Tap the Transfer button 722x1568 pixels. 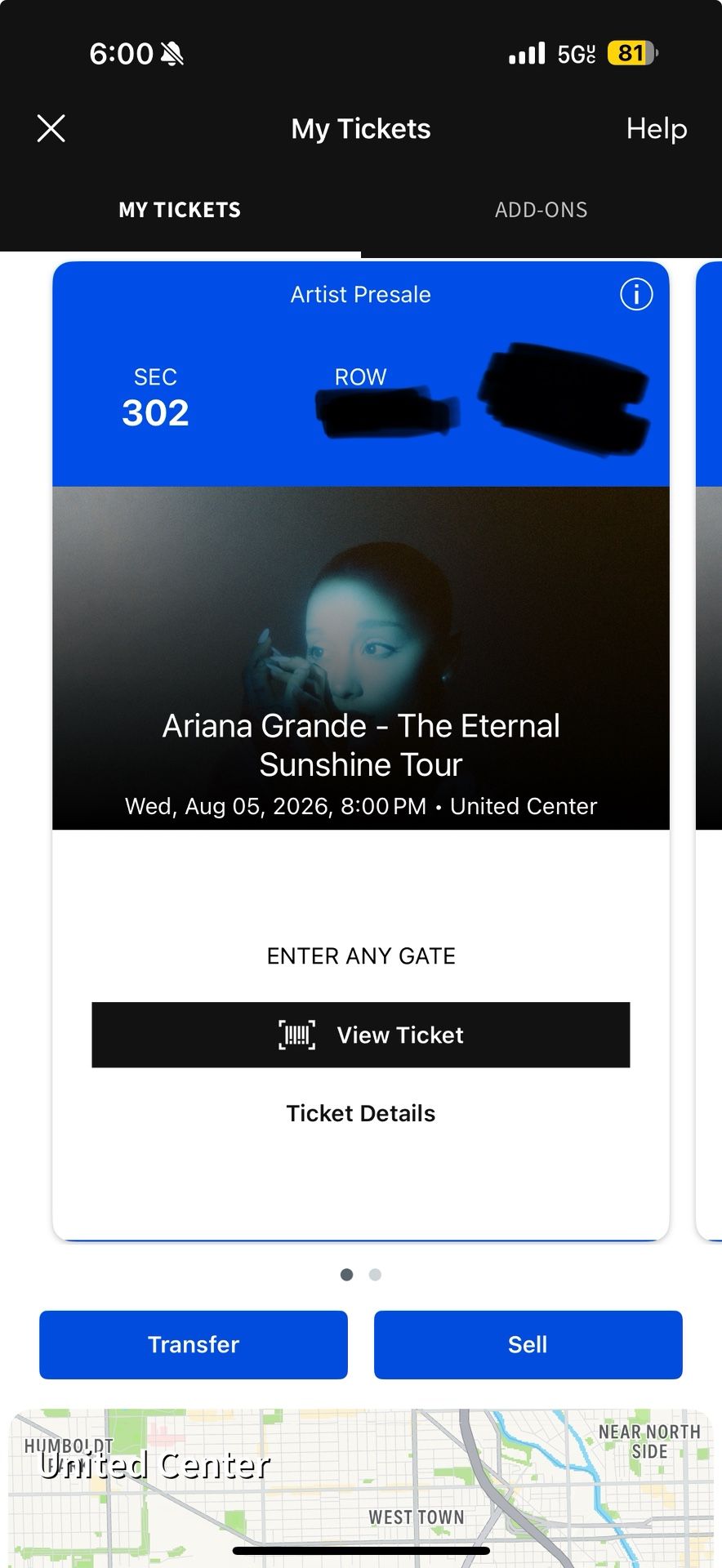coord(193,1344)
